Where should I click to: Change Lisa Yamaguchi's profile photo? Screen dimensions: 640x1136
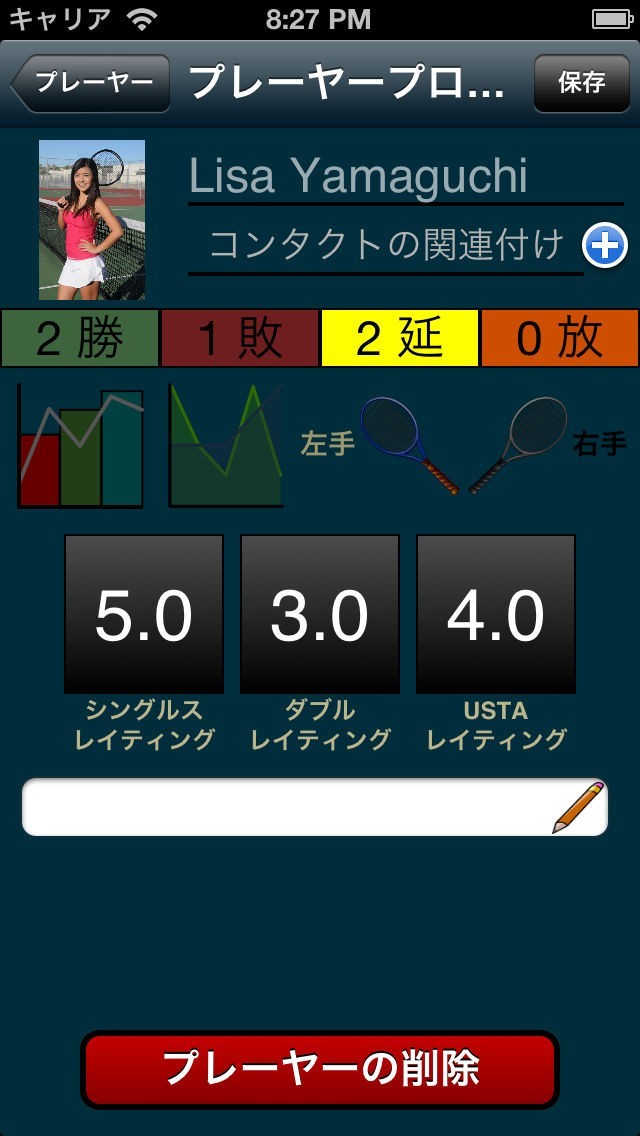click(92, 220)
